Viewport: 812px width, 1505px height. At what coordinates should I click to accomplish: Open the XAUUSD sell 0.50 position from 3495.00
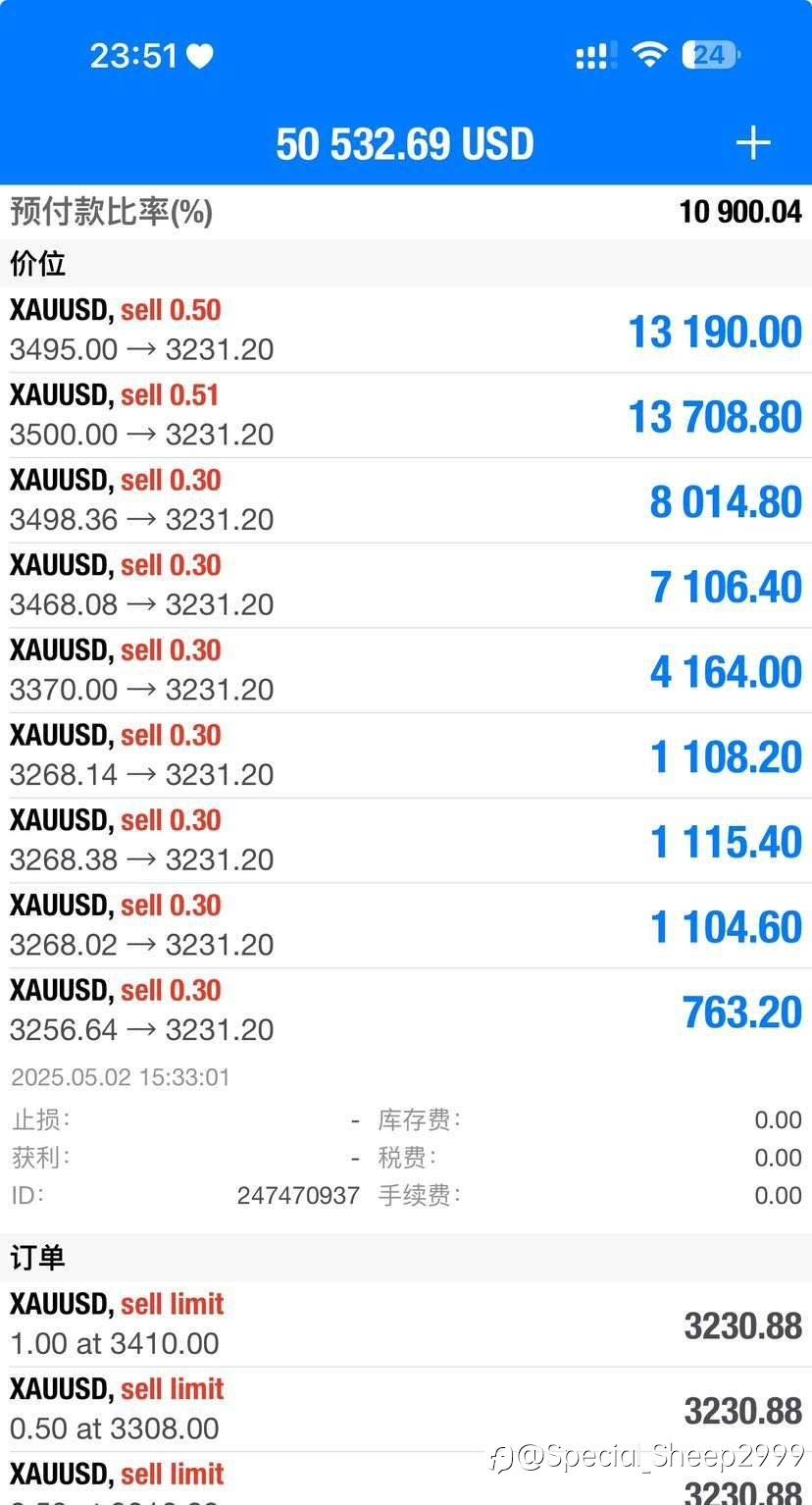[x=406, y=331]
